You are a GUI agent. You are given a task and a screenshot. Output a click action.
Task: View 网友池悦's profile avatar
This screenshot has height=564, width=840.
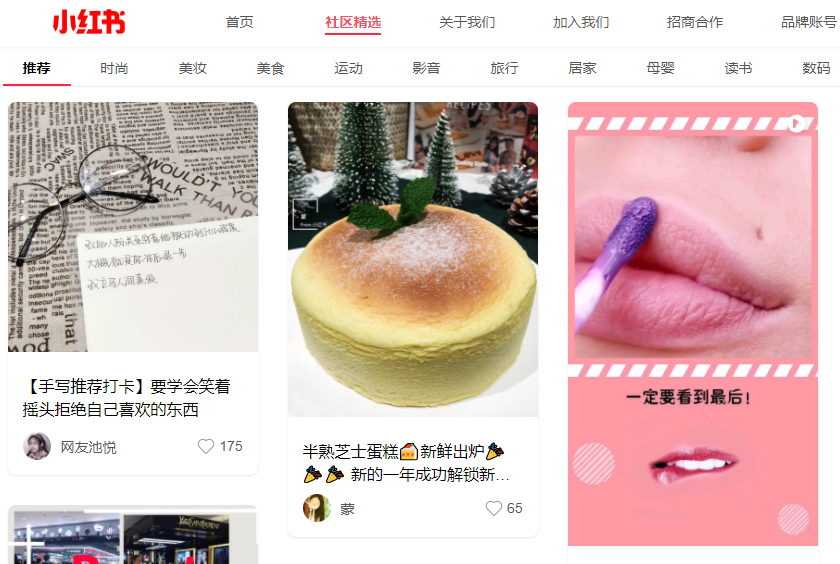37,446
